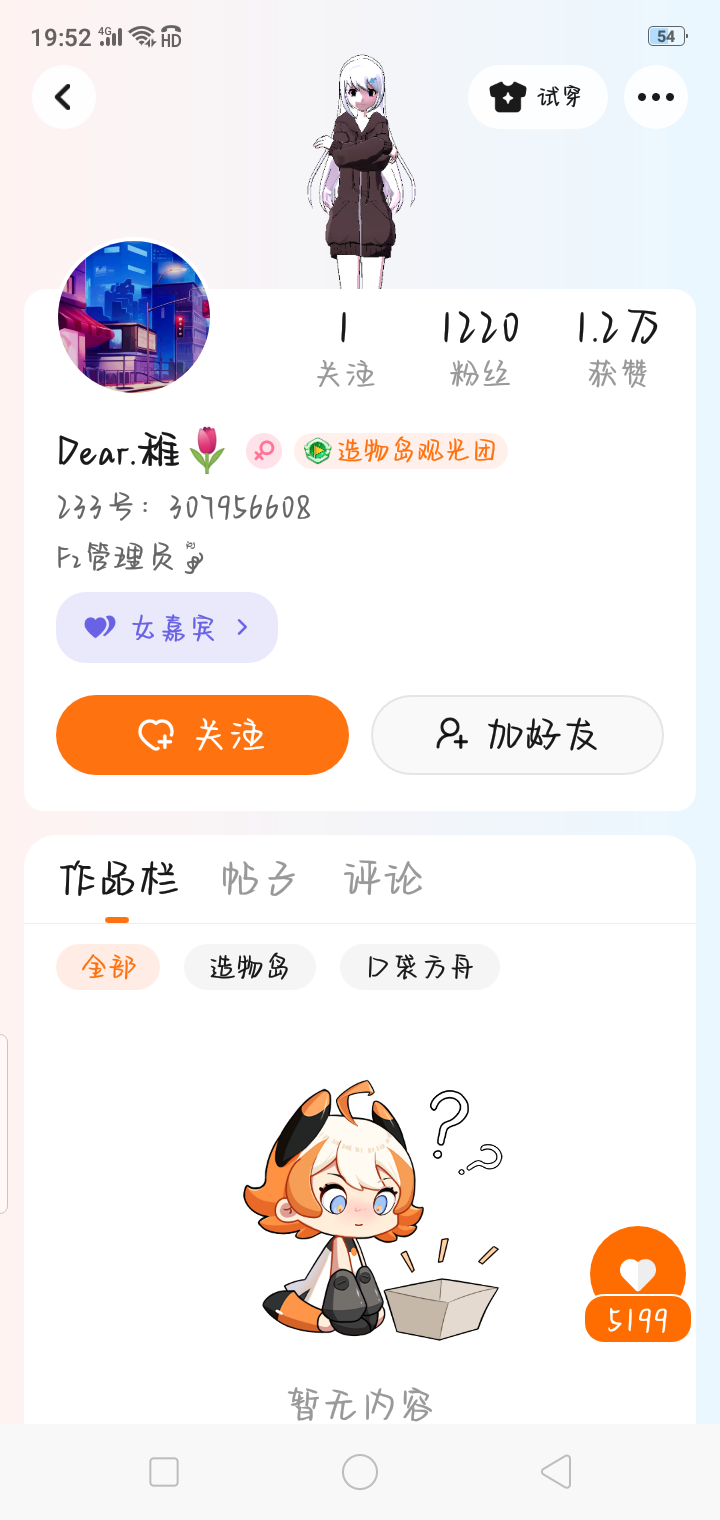Switch to the 帖子 tab
The width and height of the screenshot is (720, 1520).
click(x=259, y=879)
